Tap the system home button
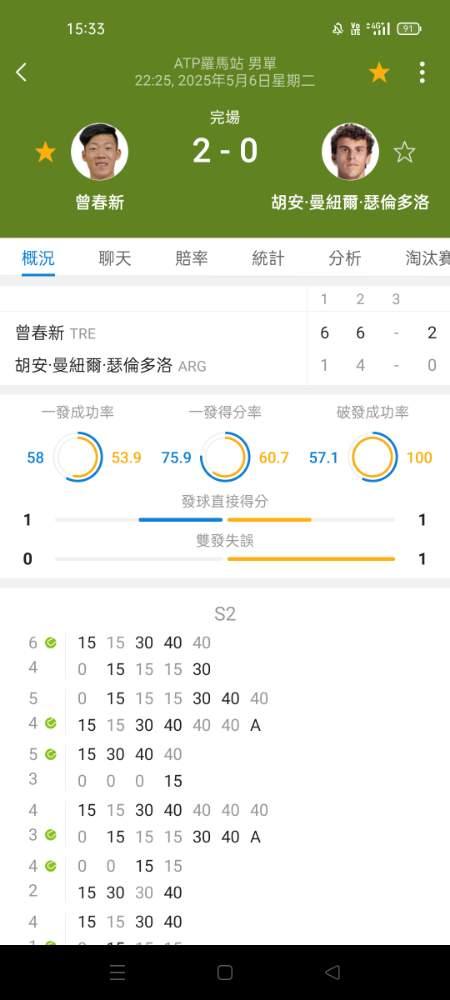This screenshot has height=1000, width=450. point(224,972)
